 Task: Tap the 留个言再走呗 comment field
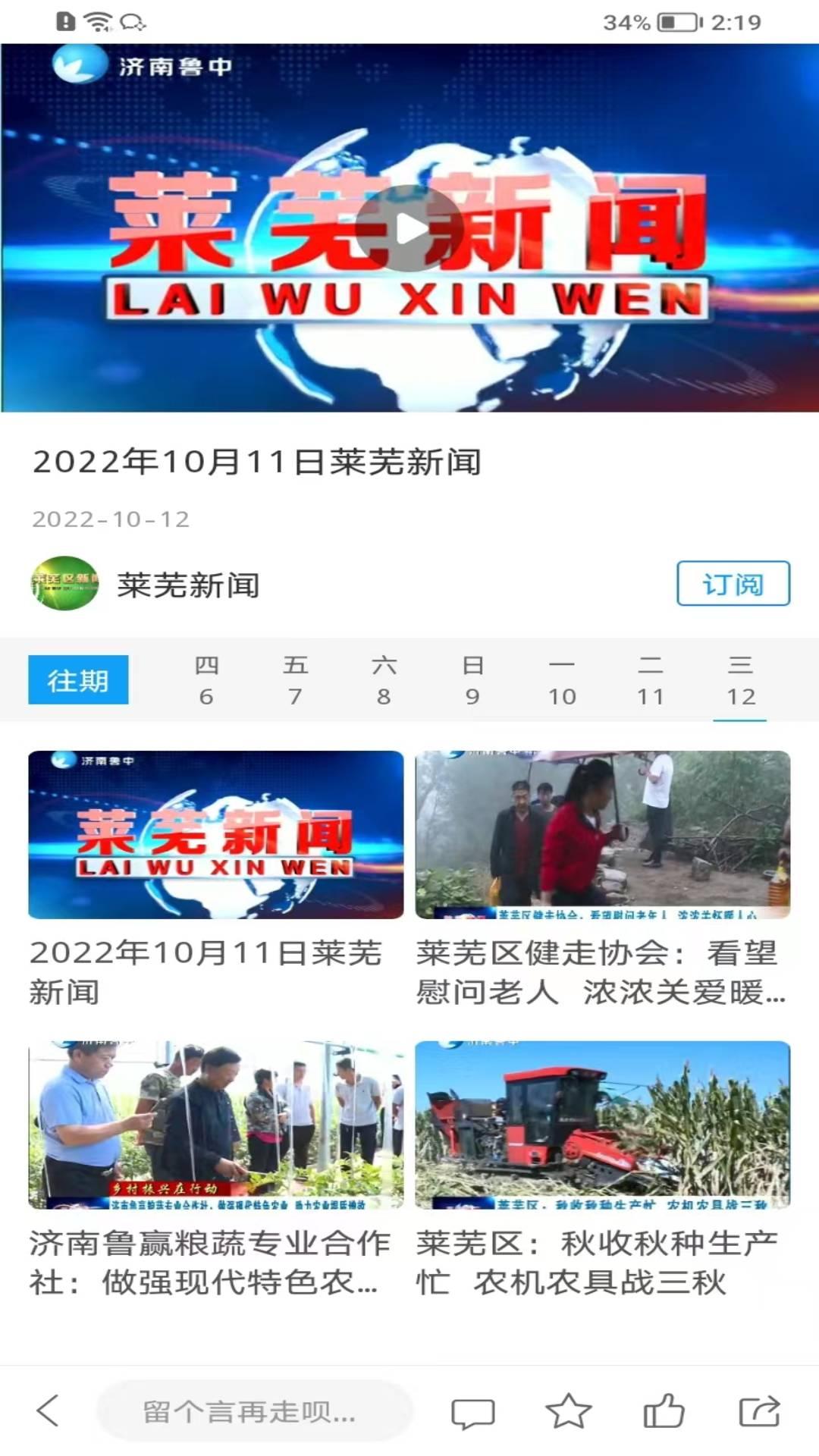pyautogui.click(x=254, y=1411)
